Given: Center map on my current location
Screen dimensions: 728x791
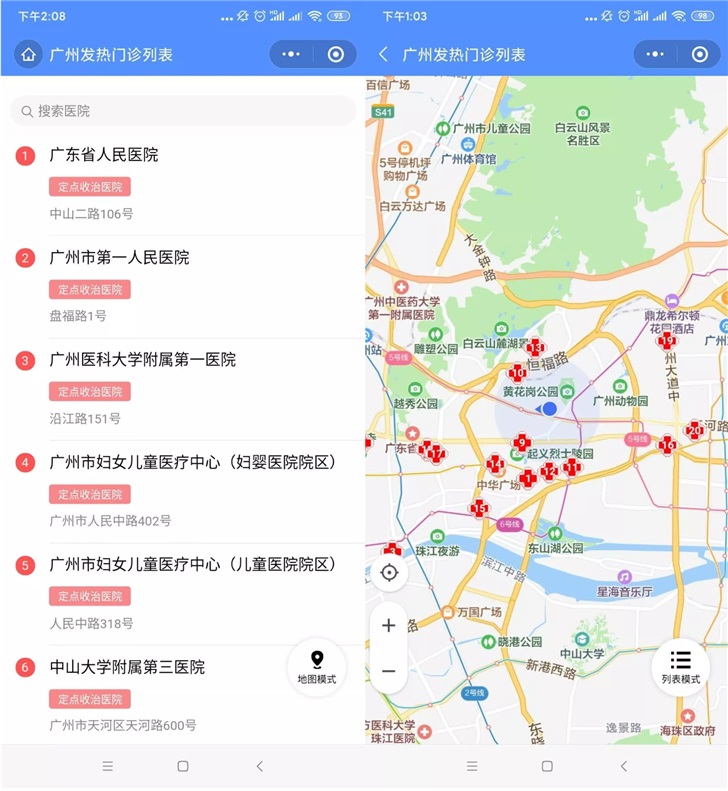Looking at the screenshot, I should pyautogui.click(x=389, y=573).
